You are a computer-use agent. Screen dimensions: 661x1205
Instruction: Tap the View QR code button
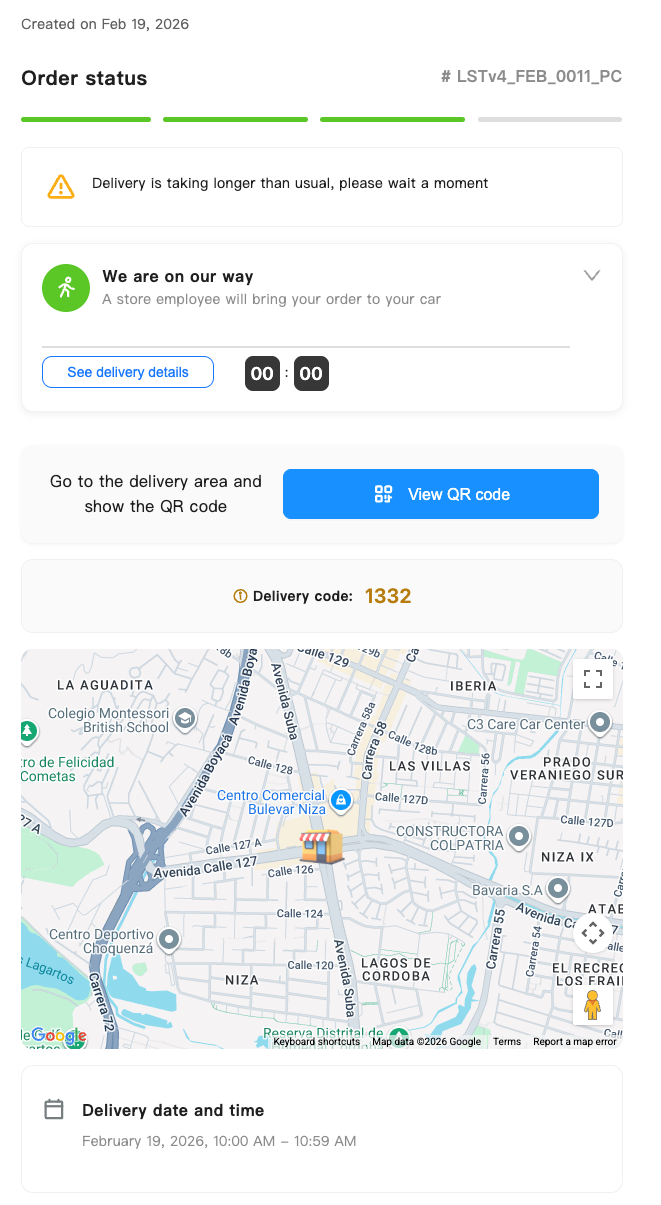point(440,494)
